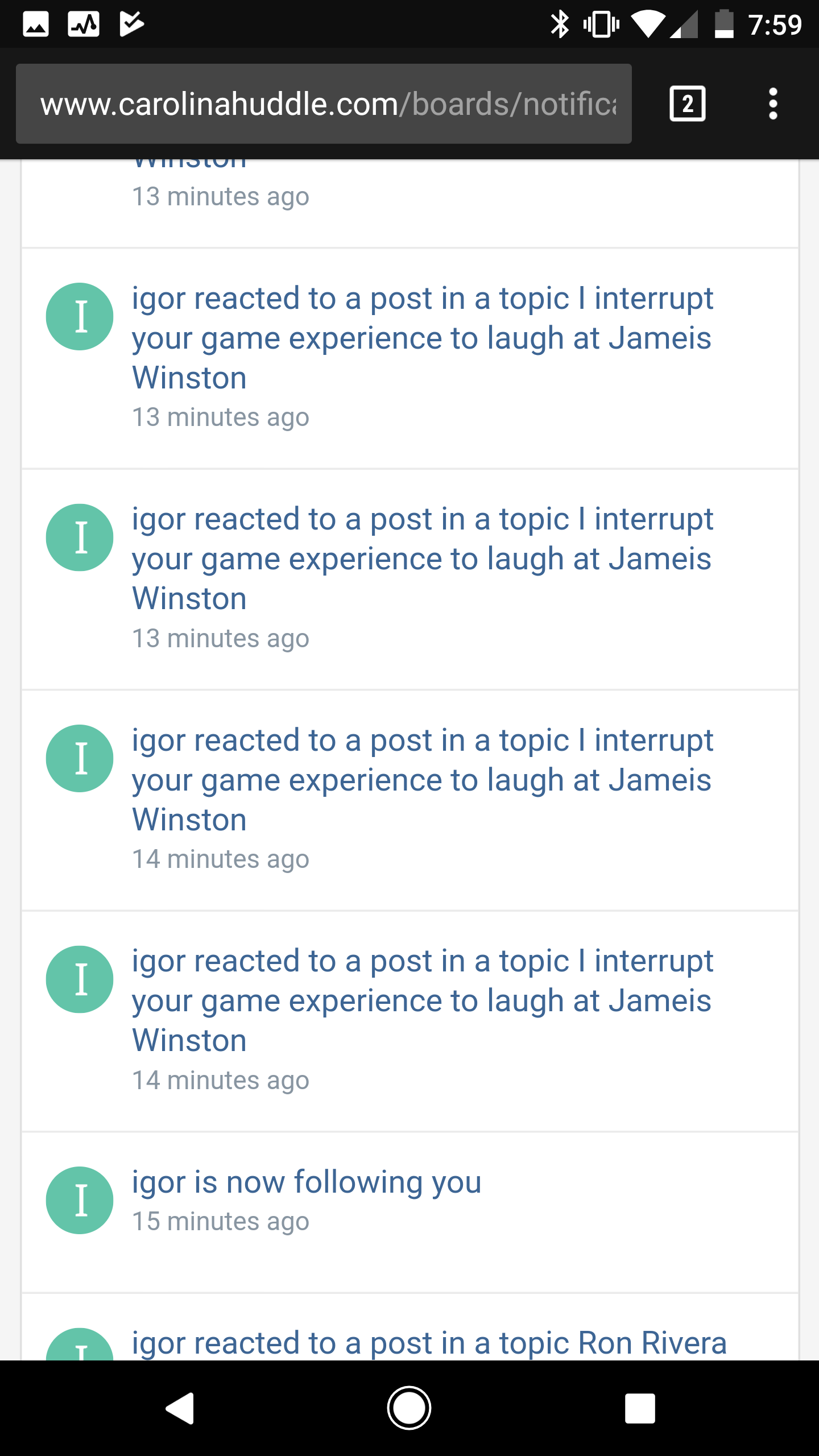Go to the system home screen
819x1456 pixels.
[x=409, y=1408]
